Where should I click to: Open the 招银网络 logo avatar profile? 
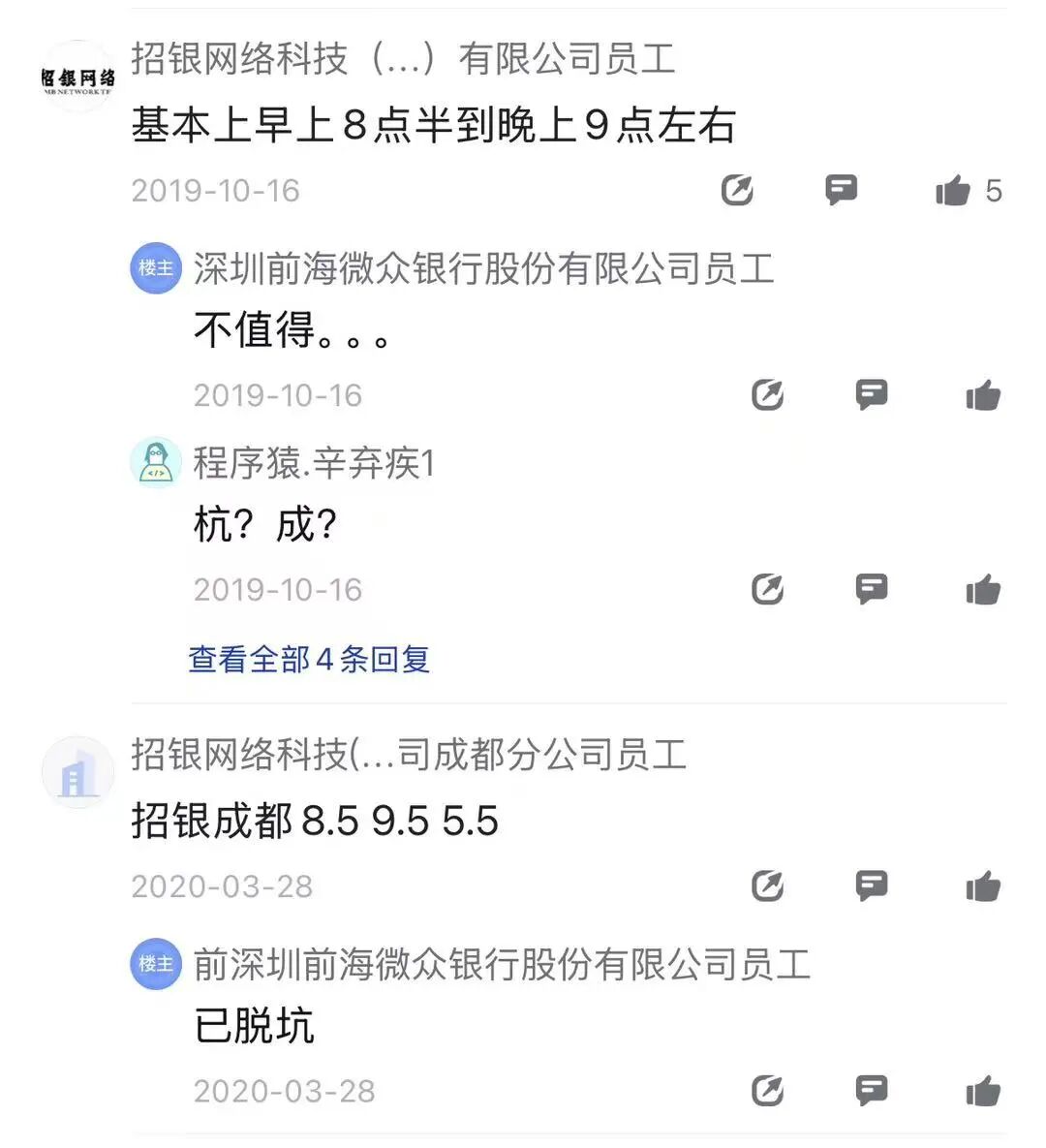point(77,78)
